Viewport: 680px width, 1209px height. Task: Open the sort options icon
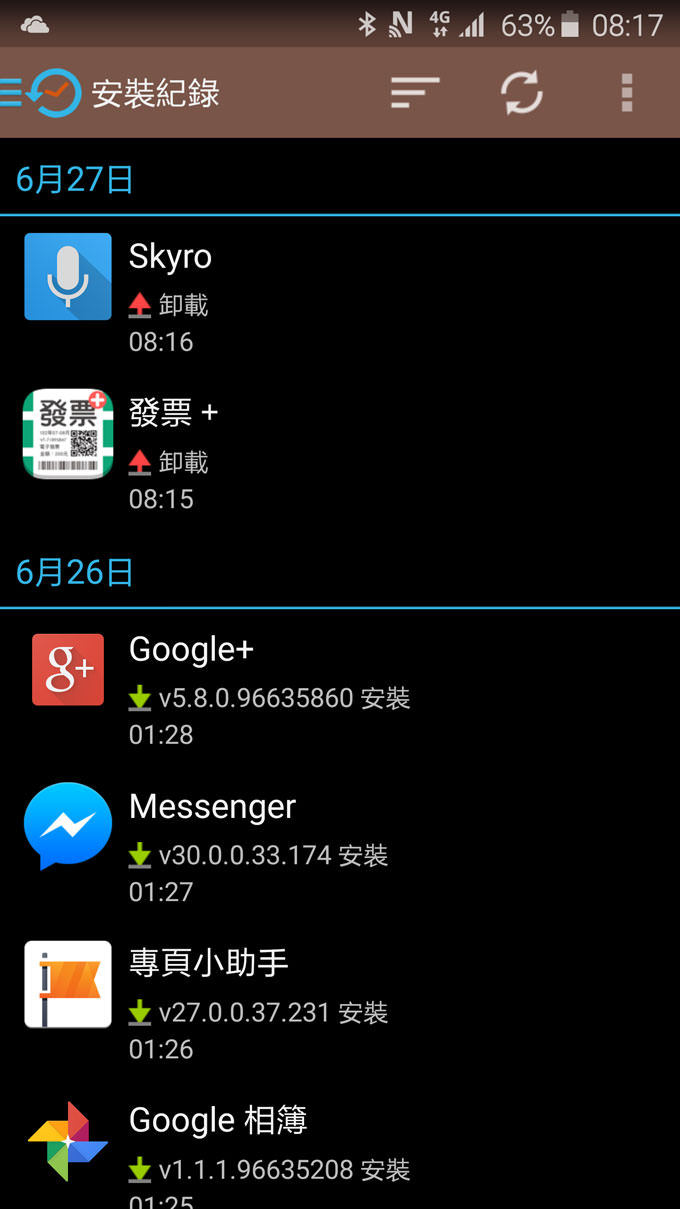pyautogui.click(x=415, y=93)
